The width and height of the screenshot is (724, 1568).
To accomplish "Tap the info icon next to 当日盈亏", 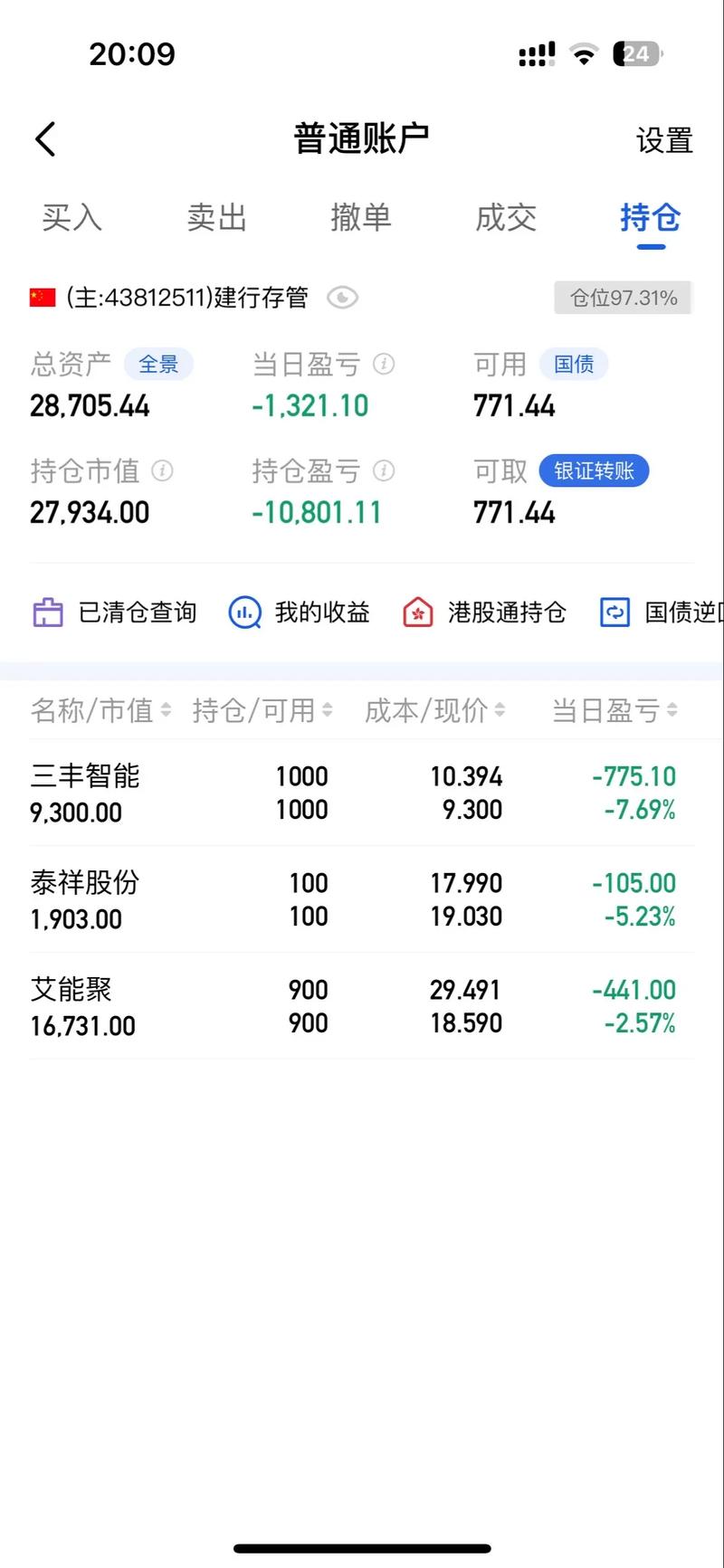I will click(x=384, y=364).
